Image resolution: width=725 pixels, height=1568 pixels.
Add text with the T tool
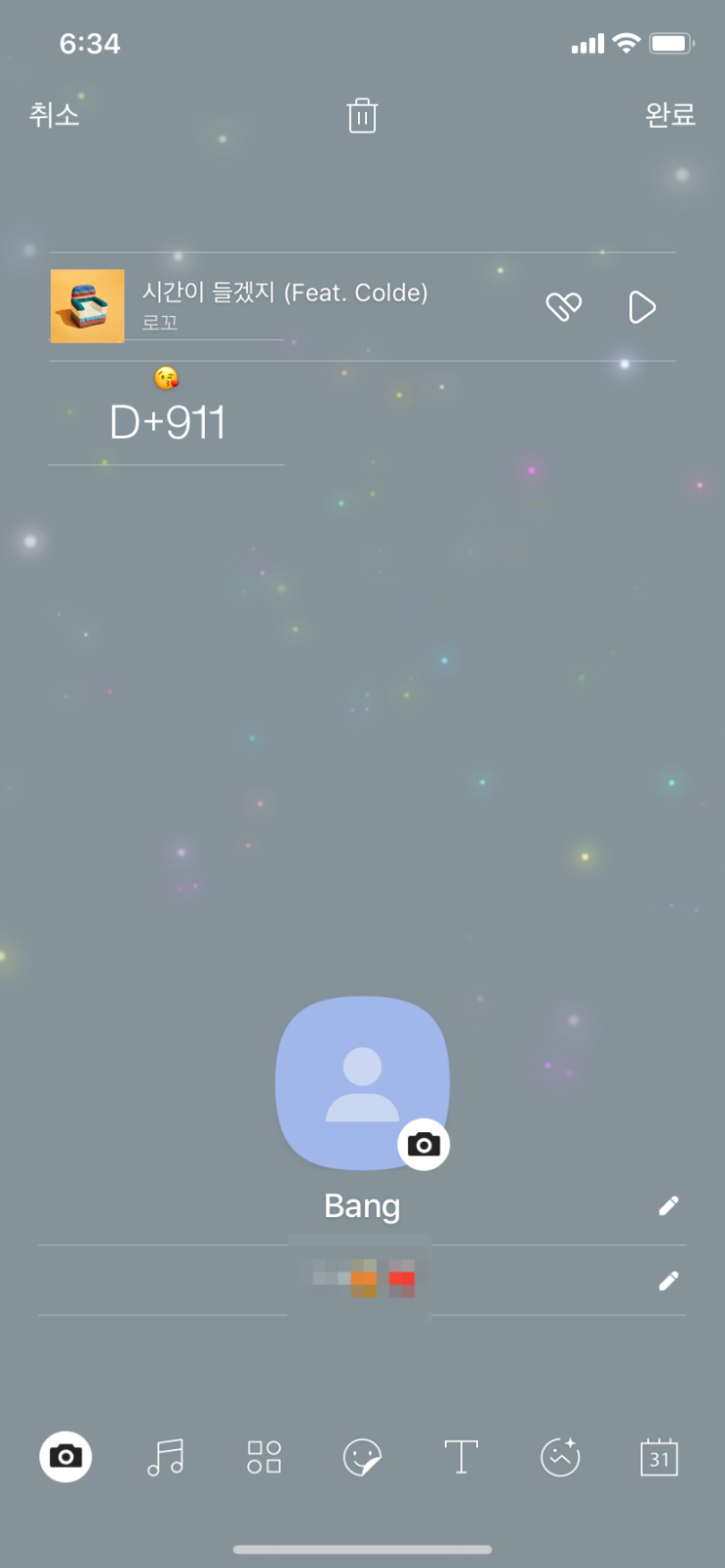[461, 1457]
